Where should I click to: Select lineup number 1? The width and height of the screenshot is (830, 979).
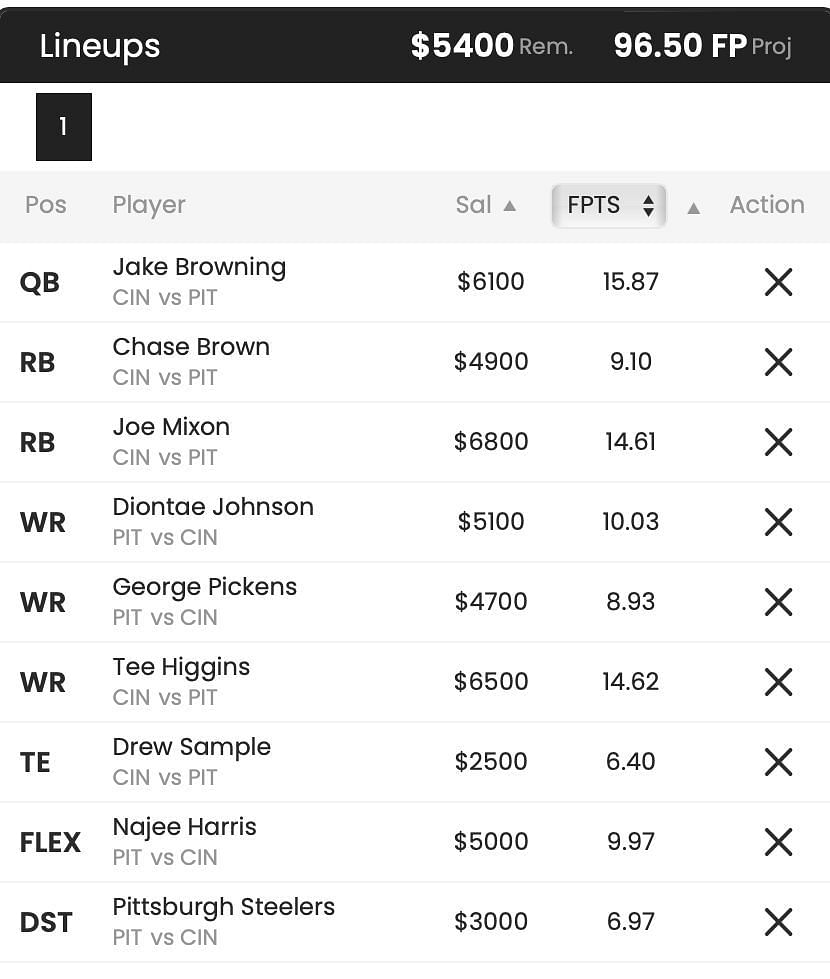click(x=63, y=127)
